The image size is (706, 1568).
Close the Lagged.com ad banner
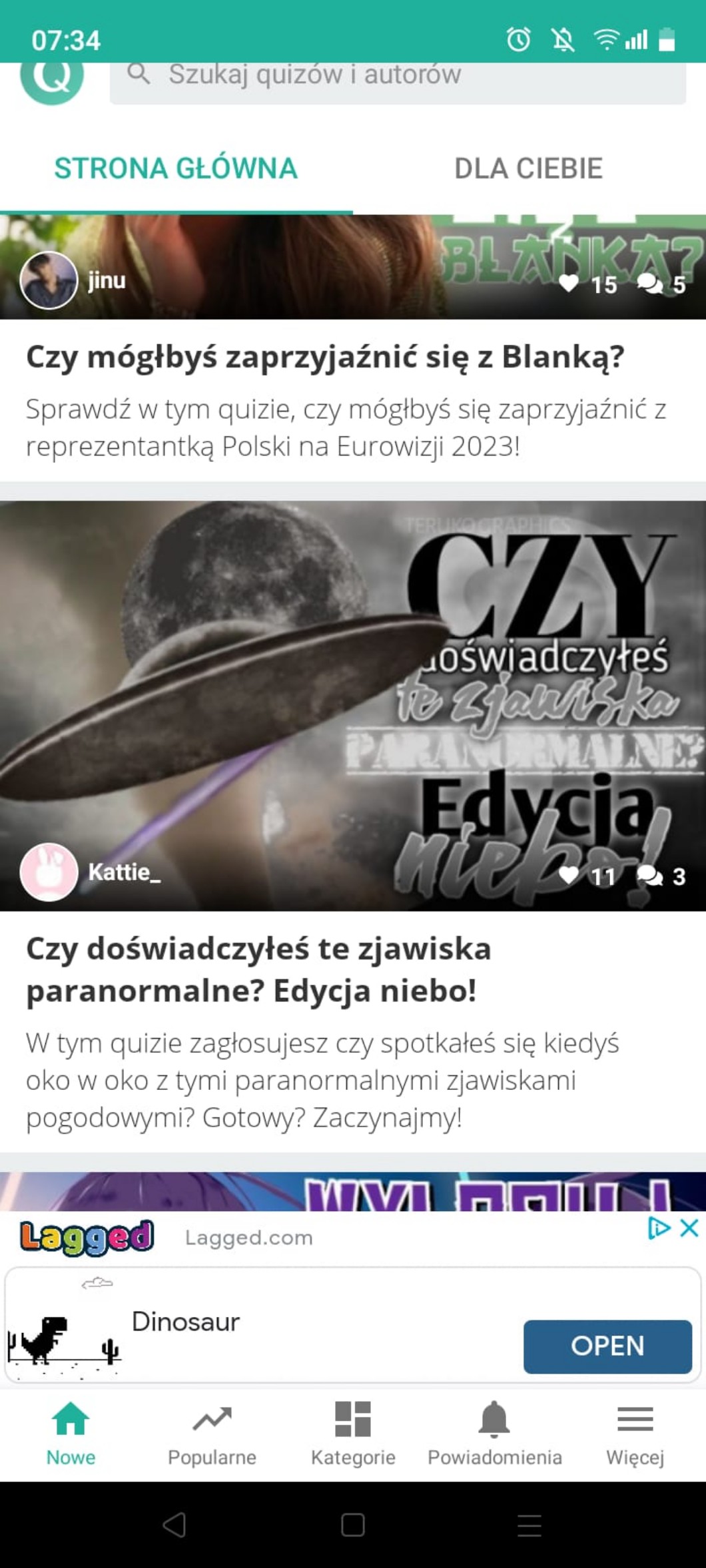(x=690, y=1228)
